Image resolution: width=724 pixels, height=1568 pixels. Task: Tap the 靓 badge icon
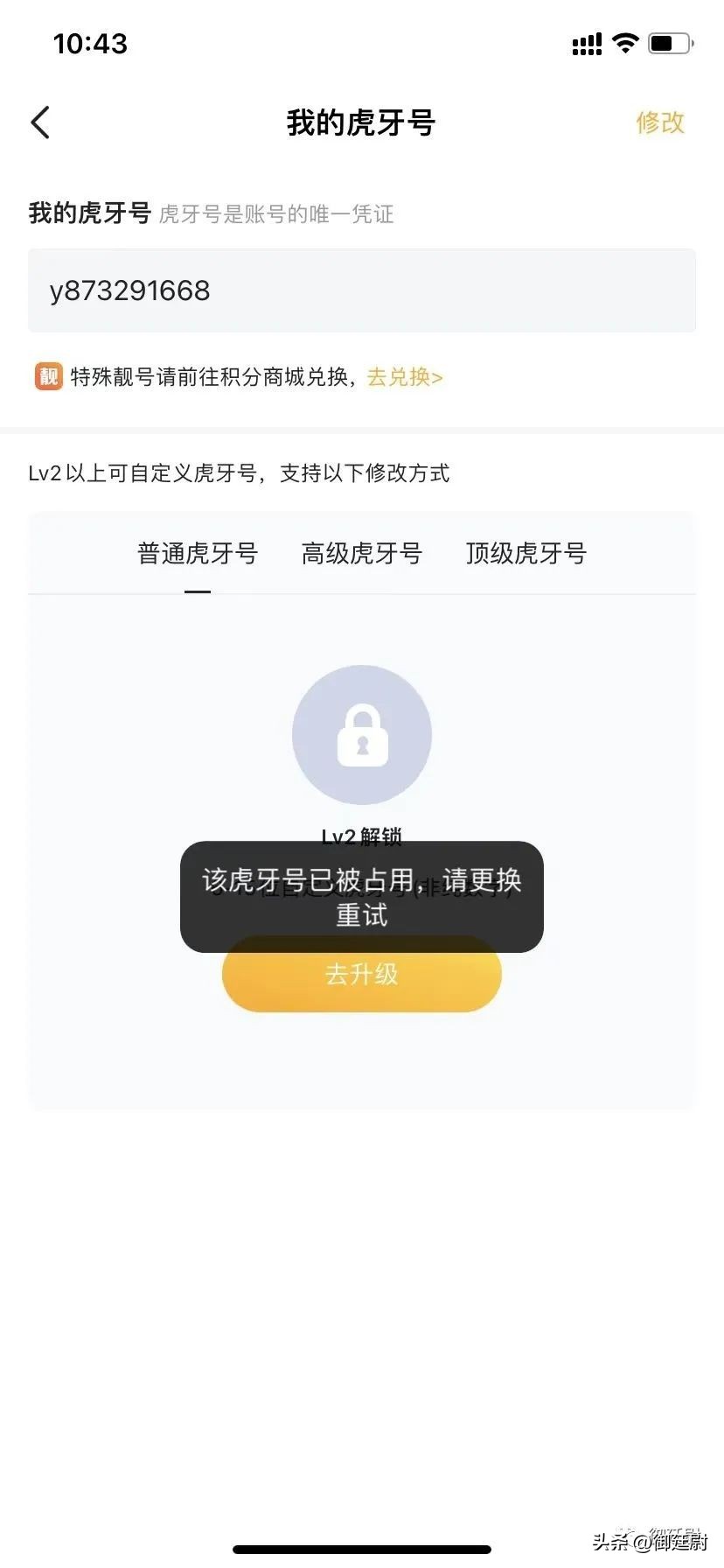pyautogui.click(x=48, y=376)
